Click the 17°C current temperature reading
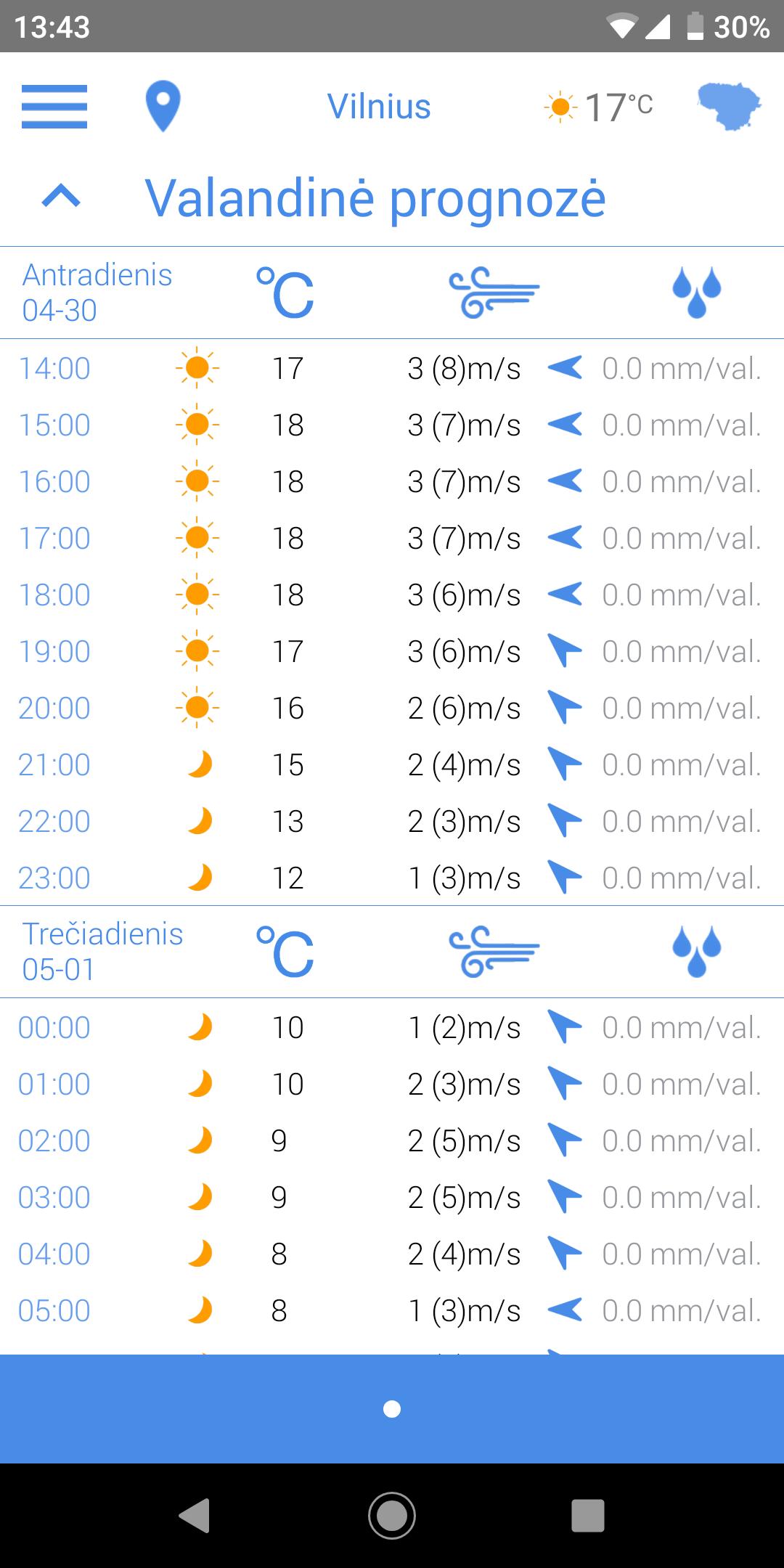The width and height of the screenshot is (784, 1568). pos(617,106)
